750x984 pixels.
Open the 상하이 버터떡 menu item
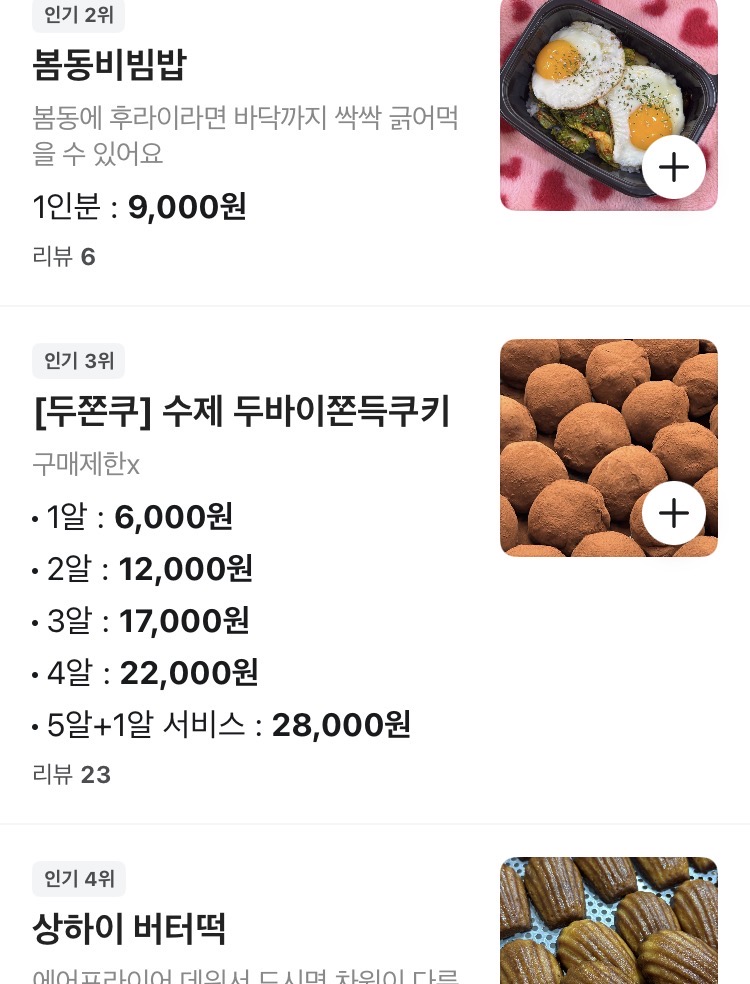click(x=129, y=929)
